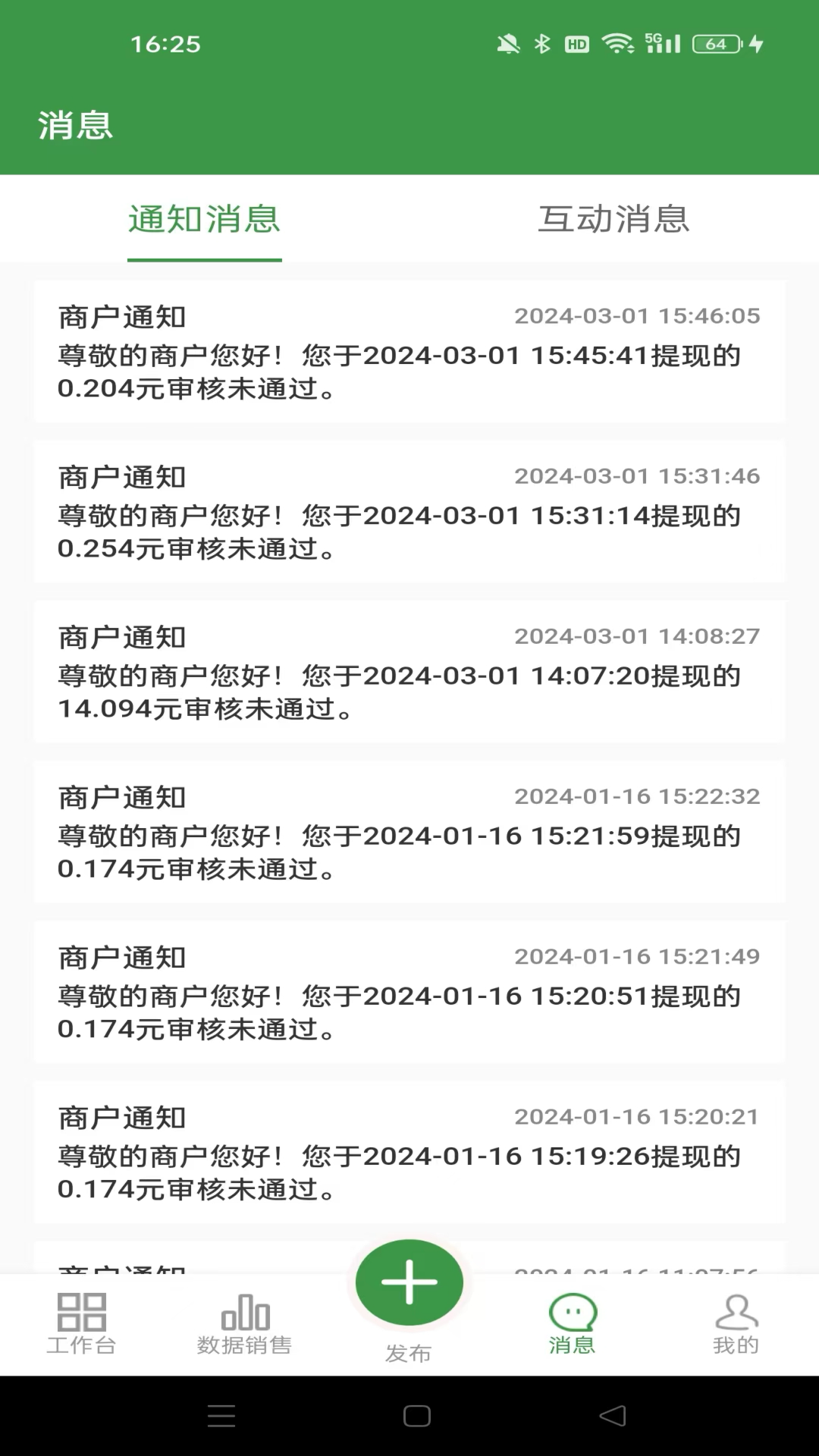Tap the 消息 page title header
The image size is (819, 1456).
[74, 126]
